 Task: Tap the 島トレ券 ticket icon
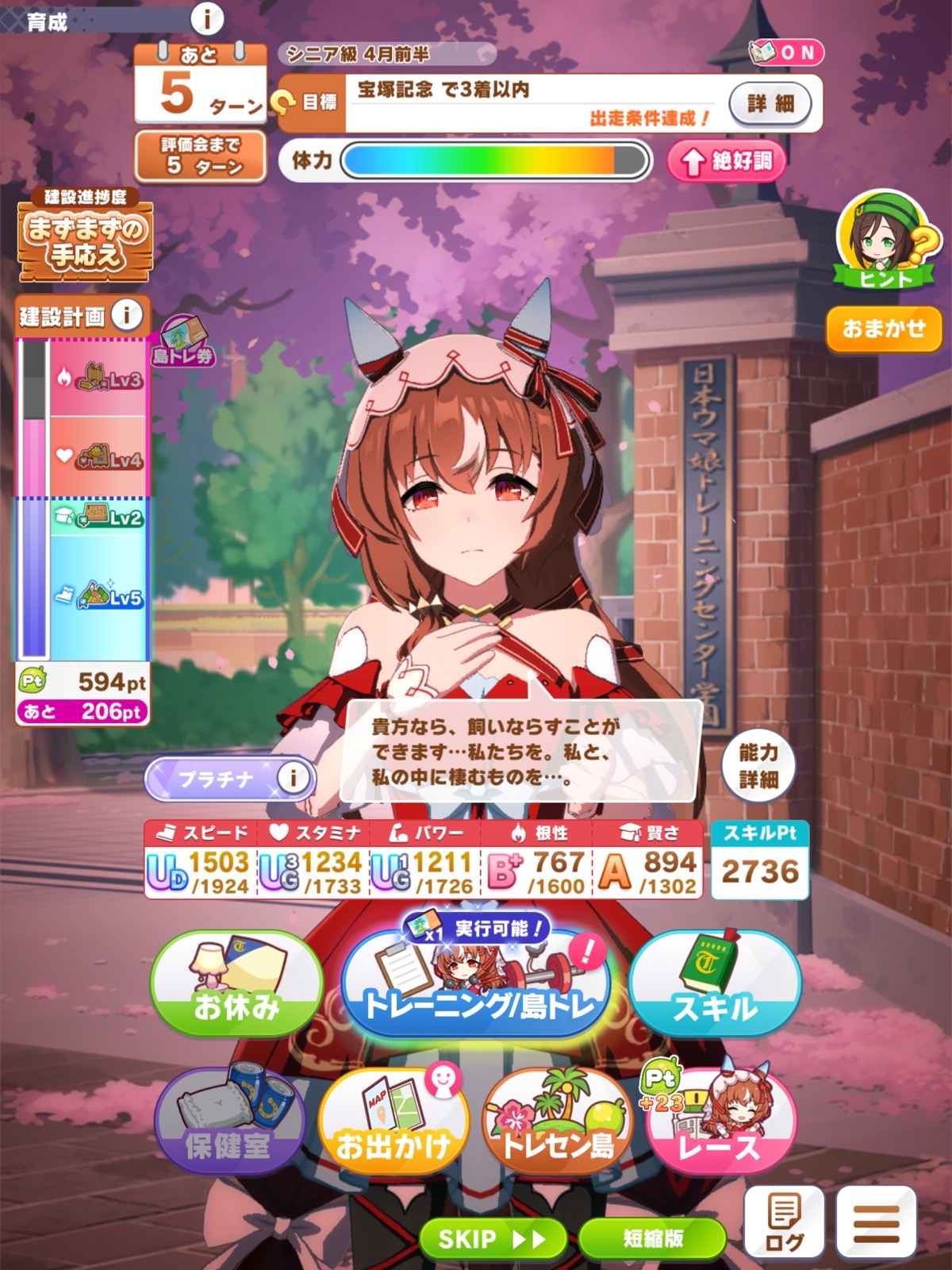[183, 341]
